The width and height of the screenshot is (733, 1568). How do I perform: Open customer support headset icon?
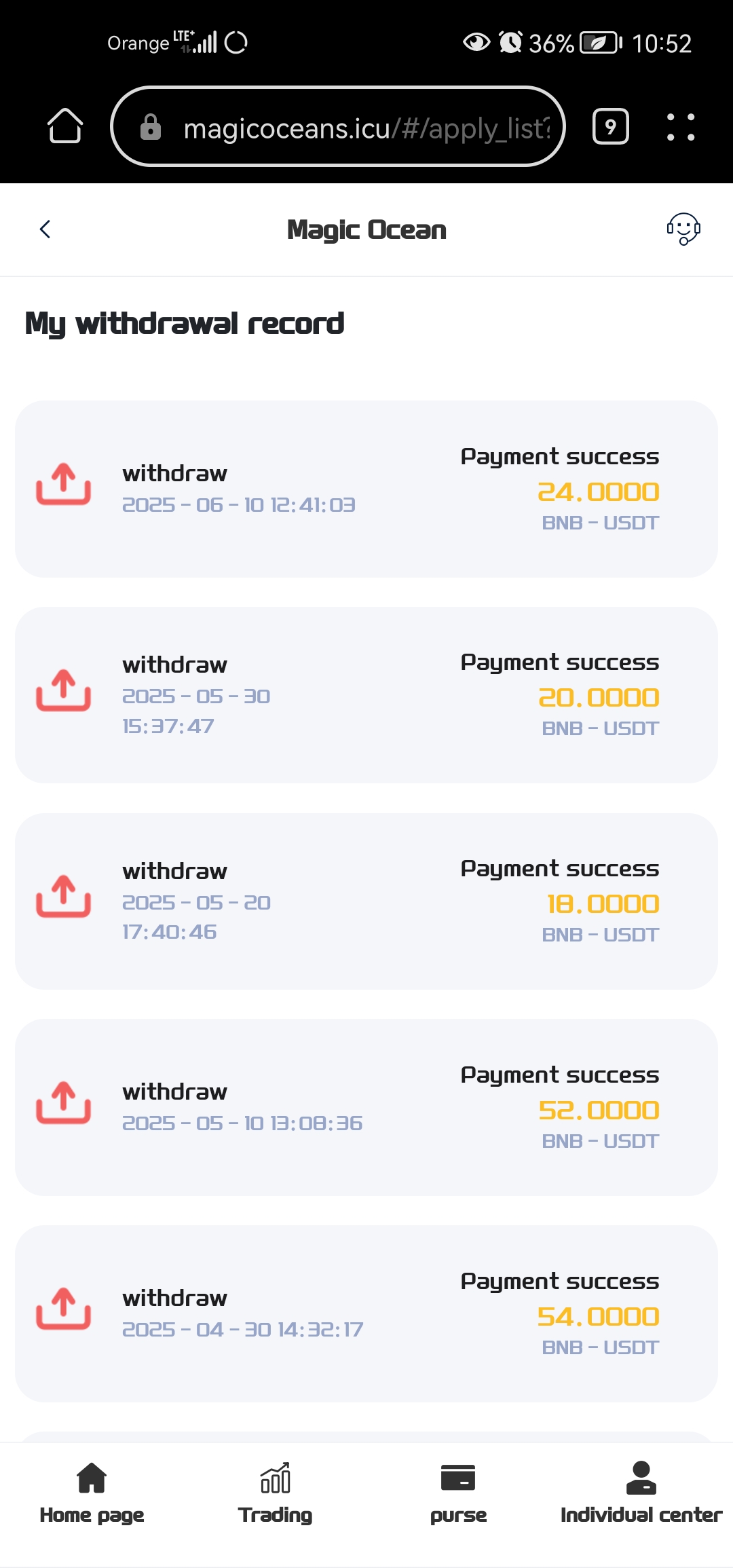(x=683, y=229)
